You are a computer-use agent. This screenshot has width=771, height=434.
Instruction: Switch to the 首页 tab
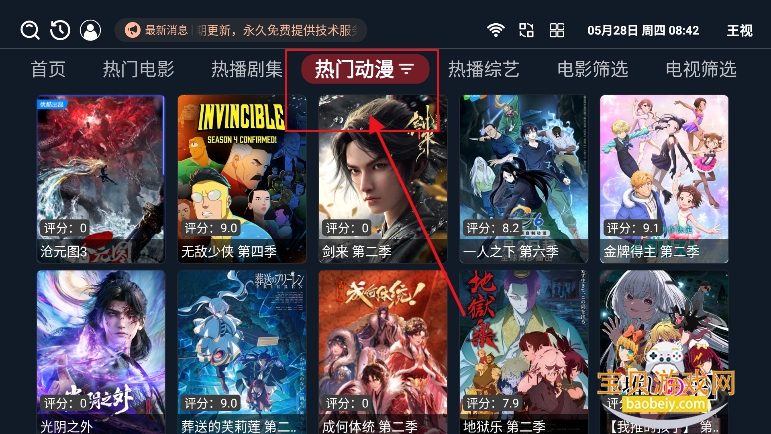click(x=48, y=69)
